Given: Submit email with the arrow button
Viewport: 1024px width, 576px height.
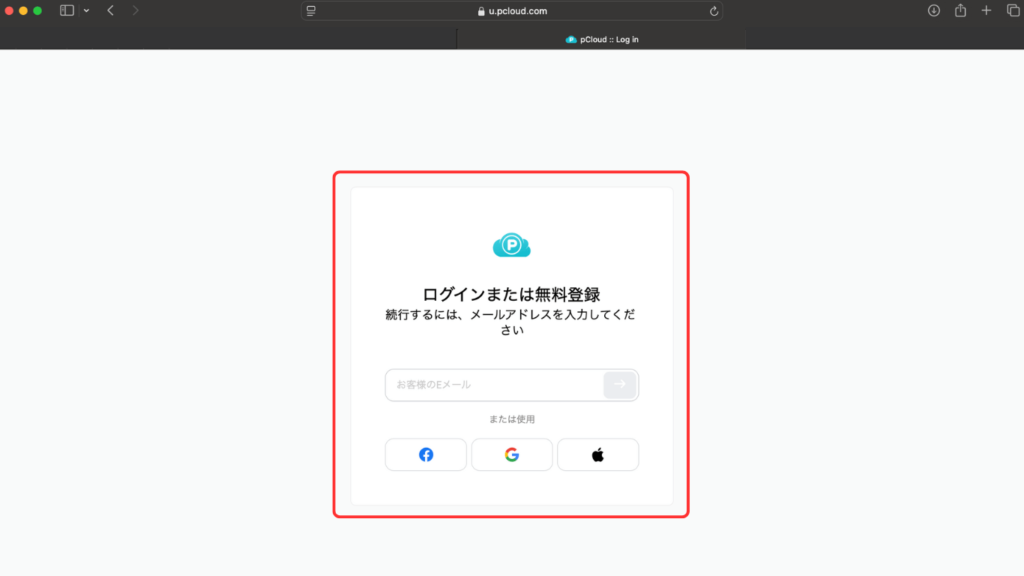Looking at the screenshot, I should pyautogui.click(x=620, y=385).
